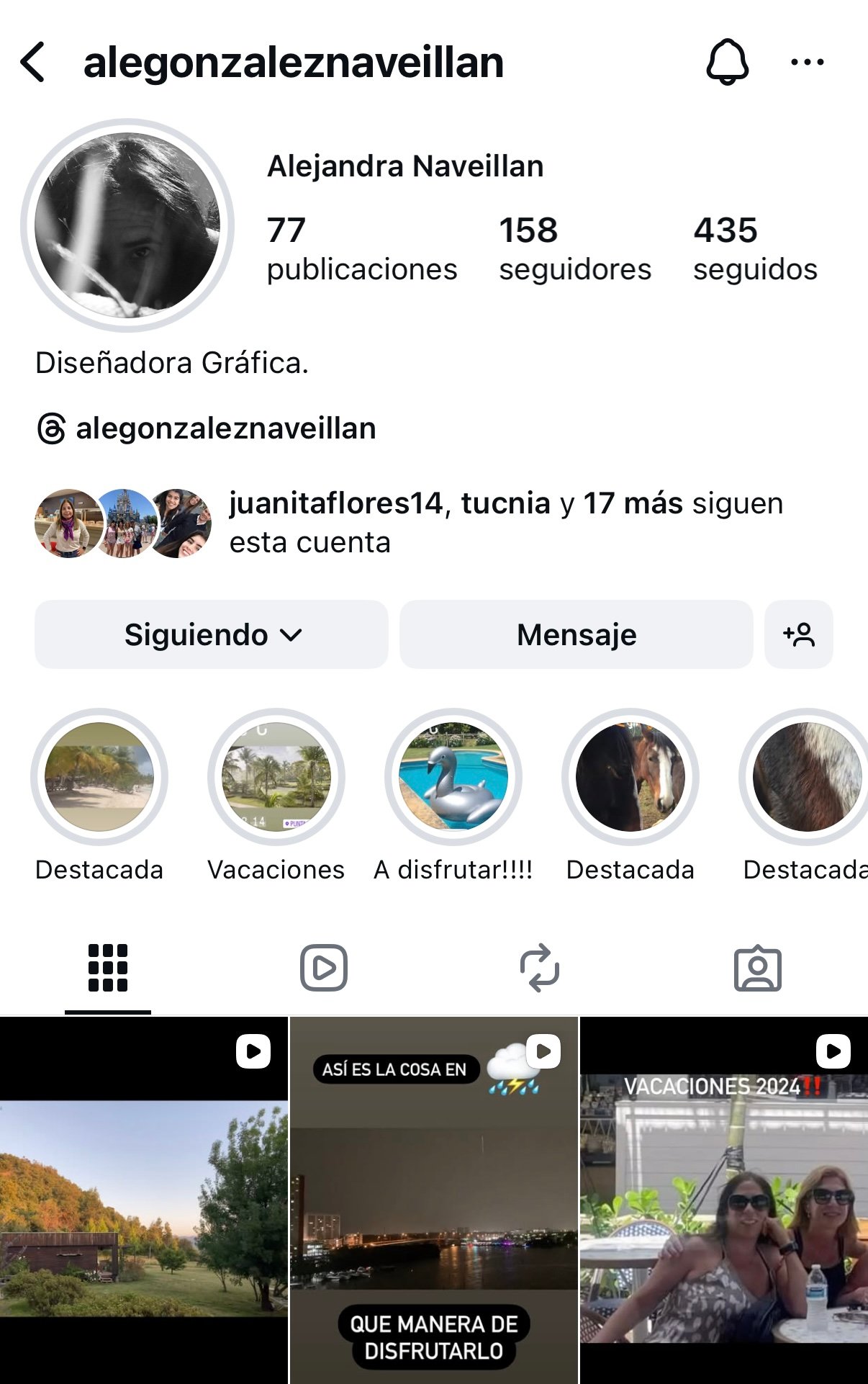The image size is (868, 1384).
Task: Open the notifications bell
Action: click(727, 62)
